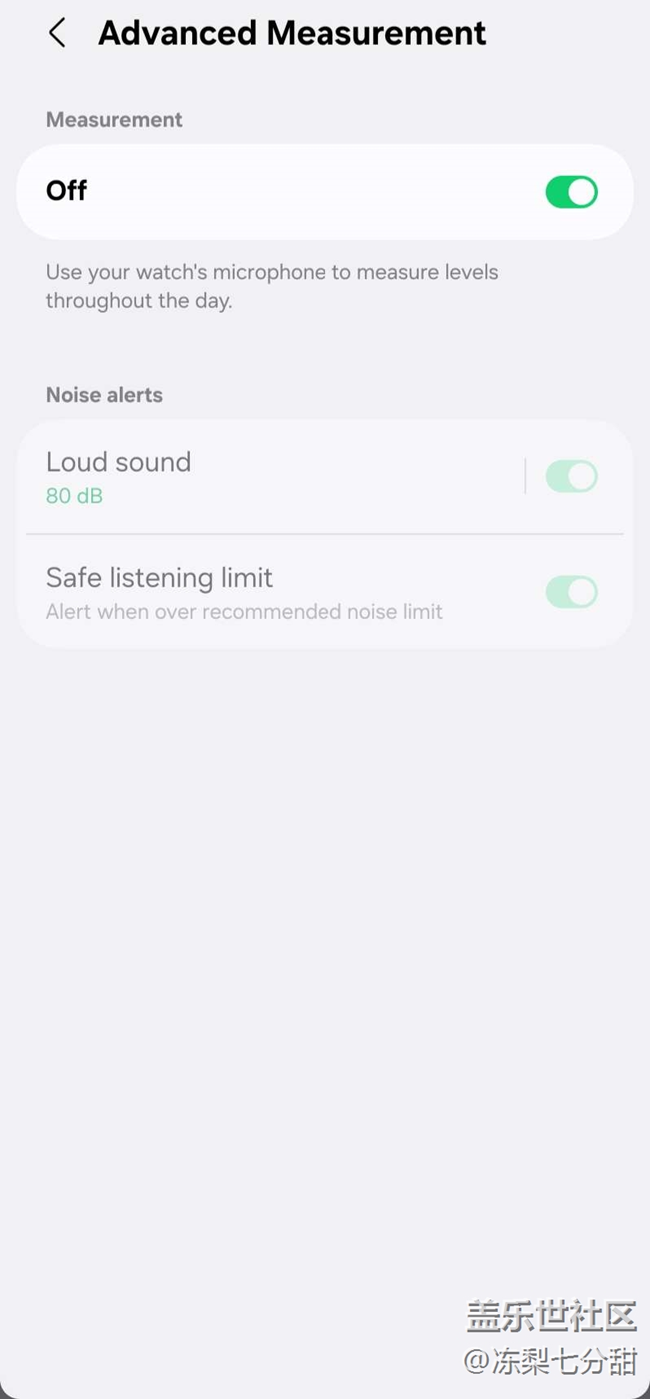This screenshot has width=650, height=1399.
Task: Toggle the Safe listening limit switch
Action: 571,592
